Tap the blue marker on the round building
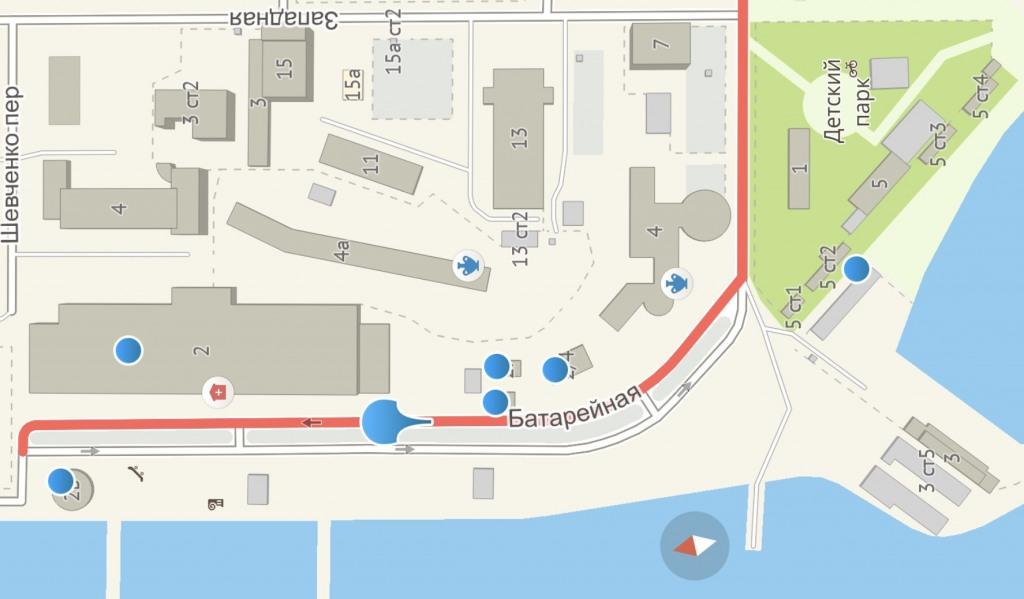The width and height of the screenshot is (1024, 599). (x=62, y=481)
